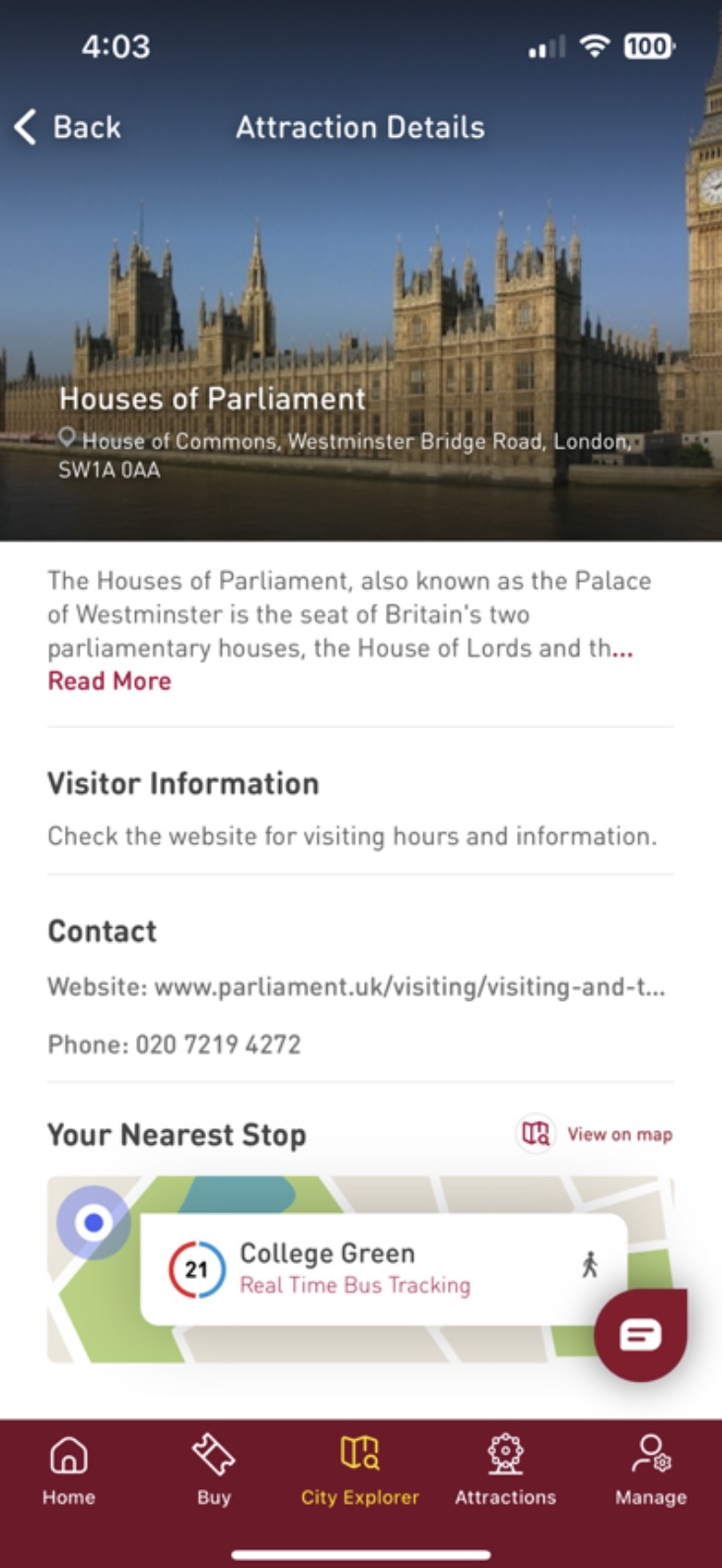Select the City Explorer tab

(x=360, y=1469)
